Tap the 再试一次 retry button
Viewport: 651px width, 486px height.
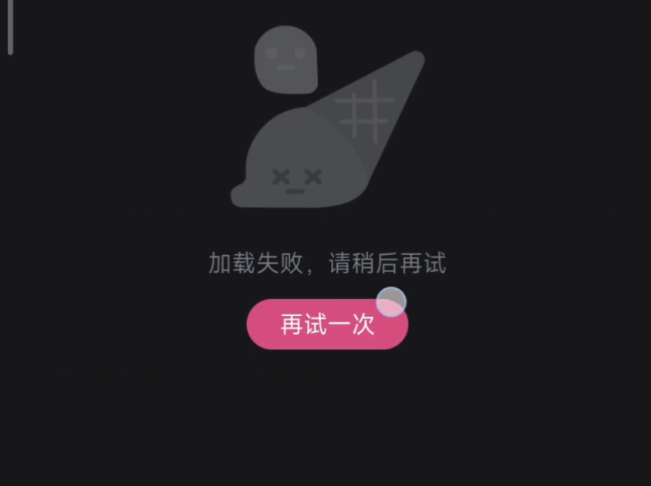(327, 325)
